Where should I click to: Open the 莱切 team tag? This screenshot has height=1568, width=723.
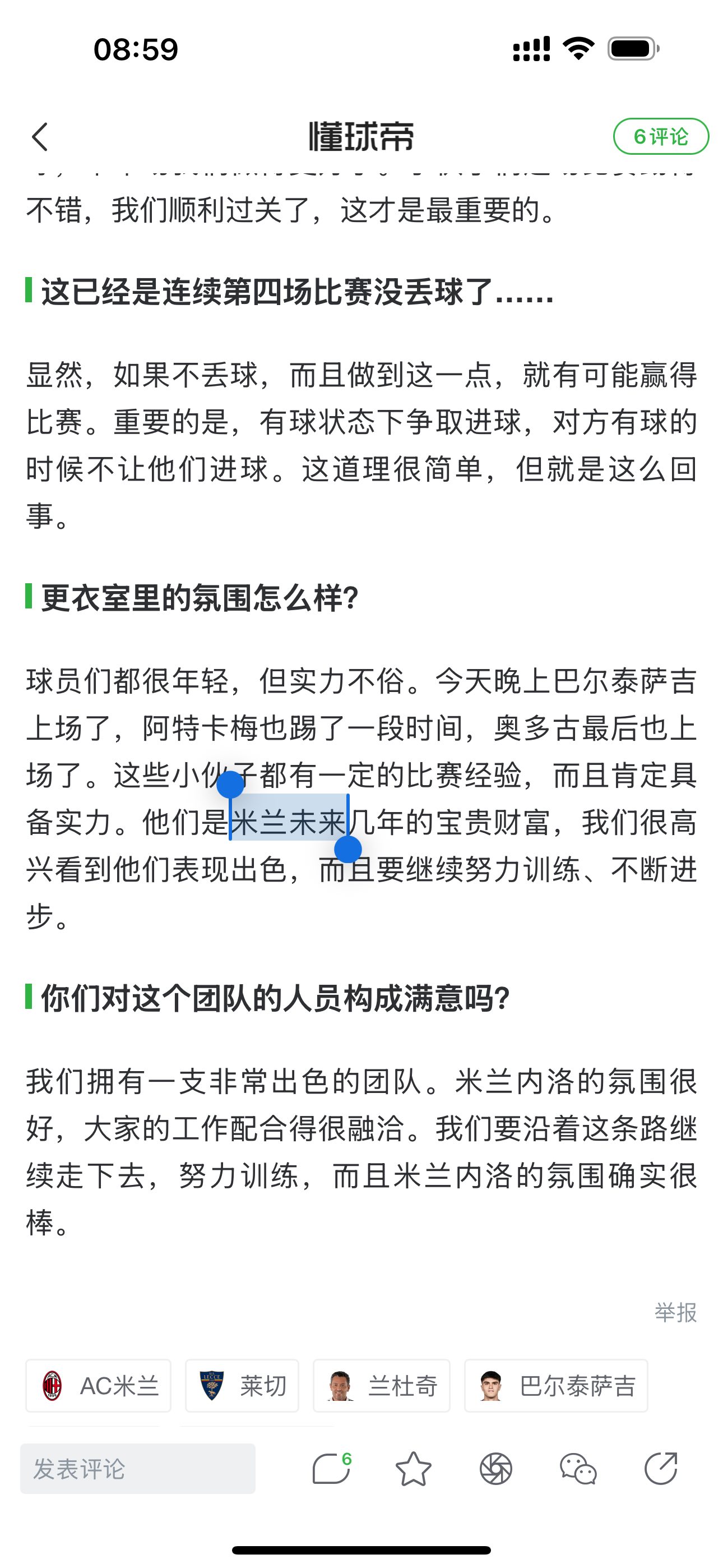[x=242, y=1386]
